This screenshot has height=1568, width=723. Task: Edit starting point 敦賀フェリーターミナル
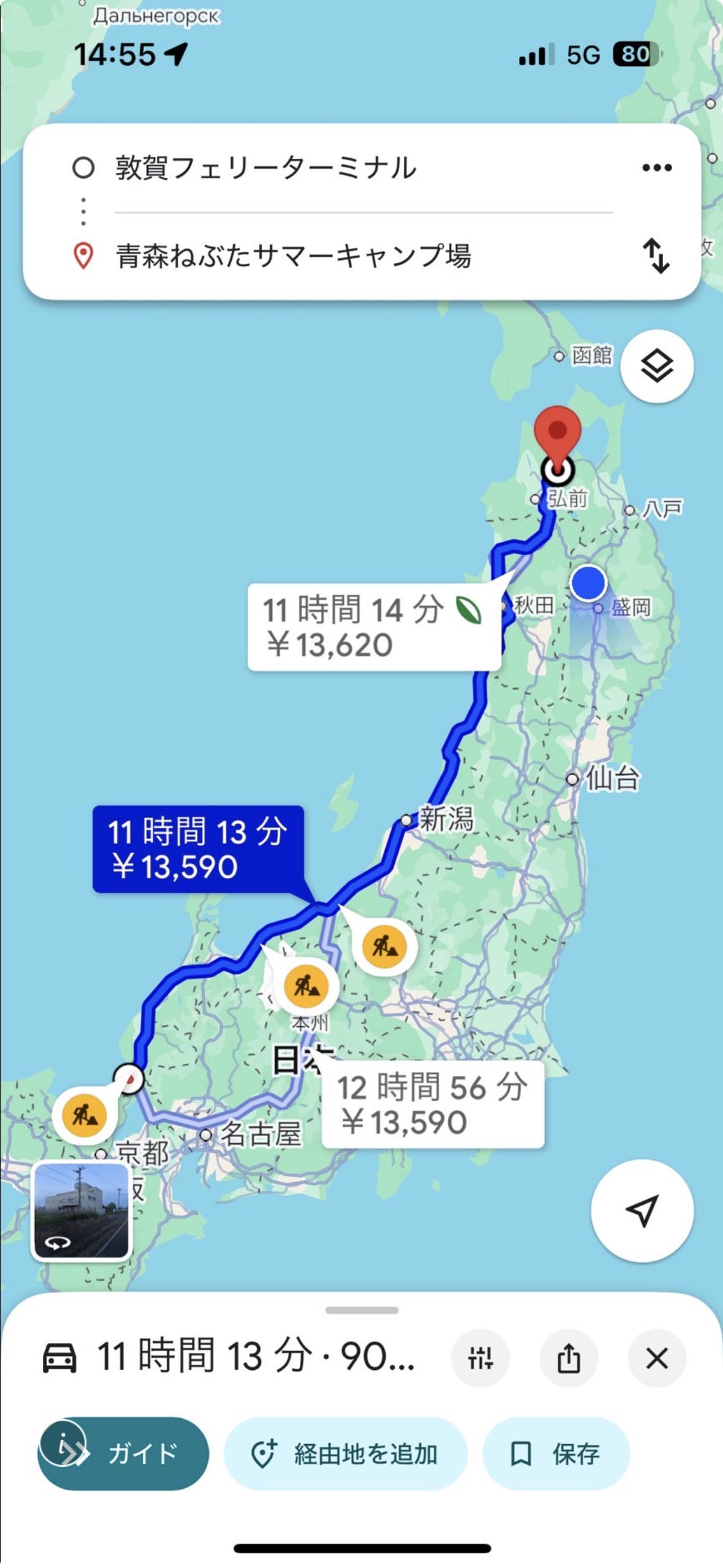click(266, 168)
